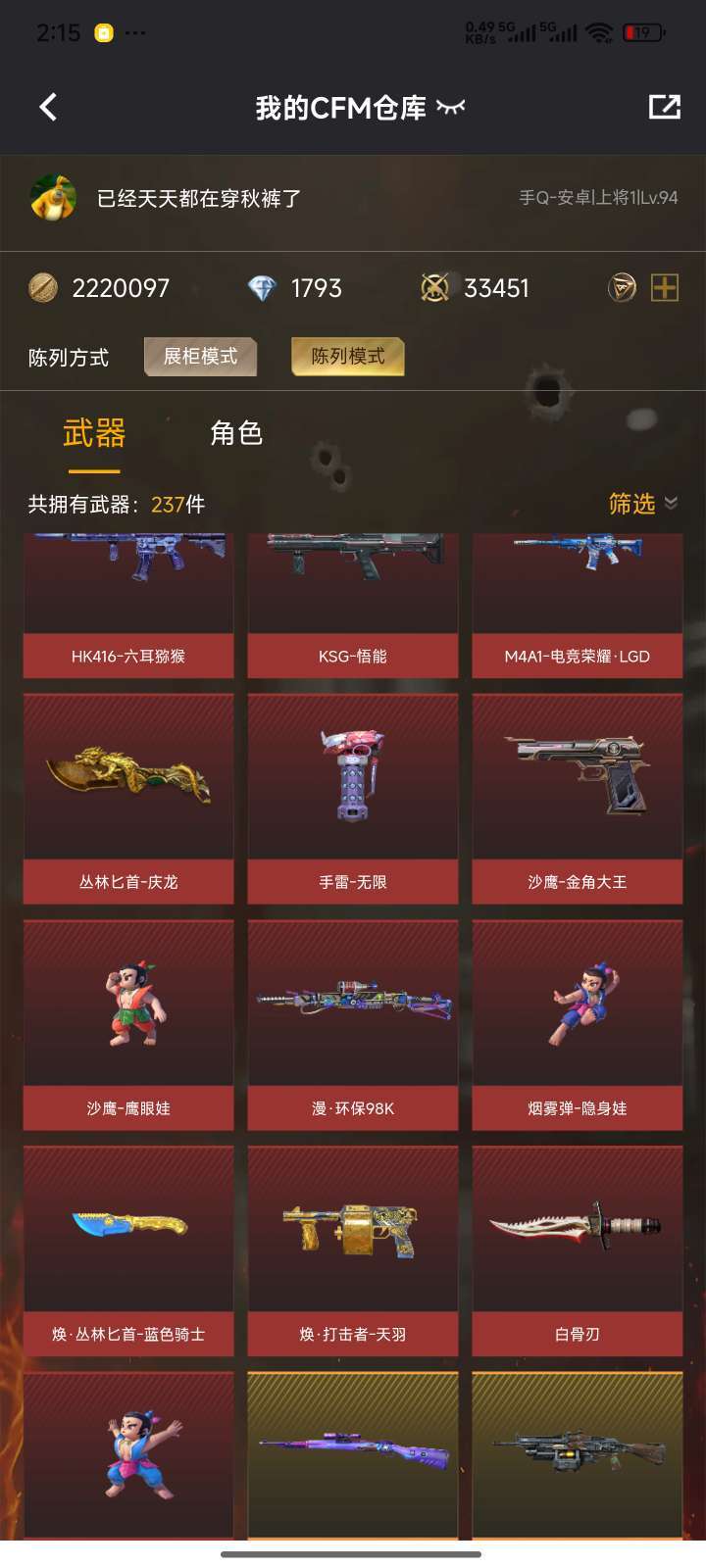View the M4A1-电竞荣耀·LGD weapon card
This screenshot has width=706, height=1568.
[578, 608]
